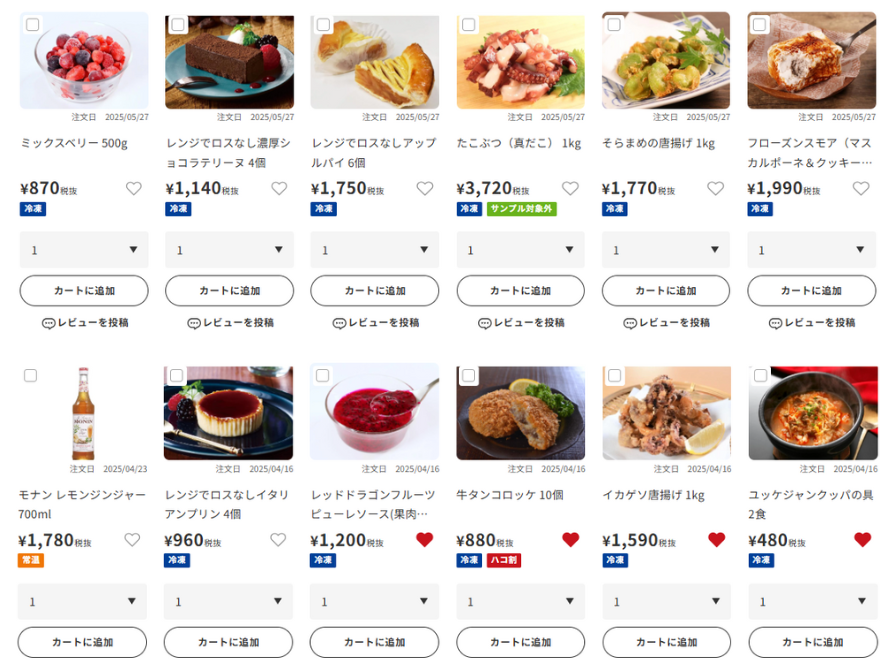Open quantity dropdown for アップルパイ 6個
The height and width of the screenshot is (672, 896).
click(375, 250)
